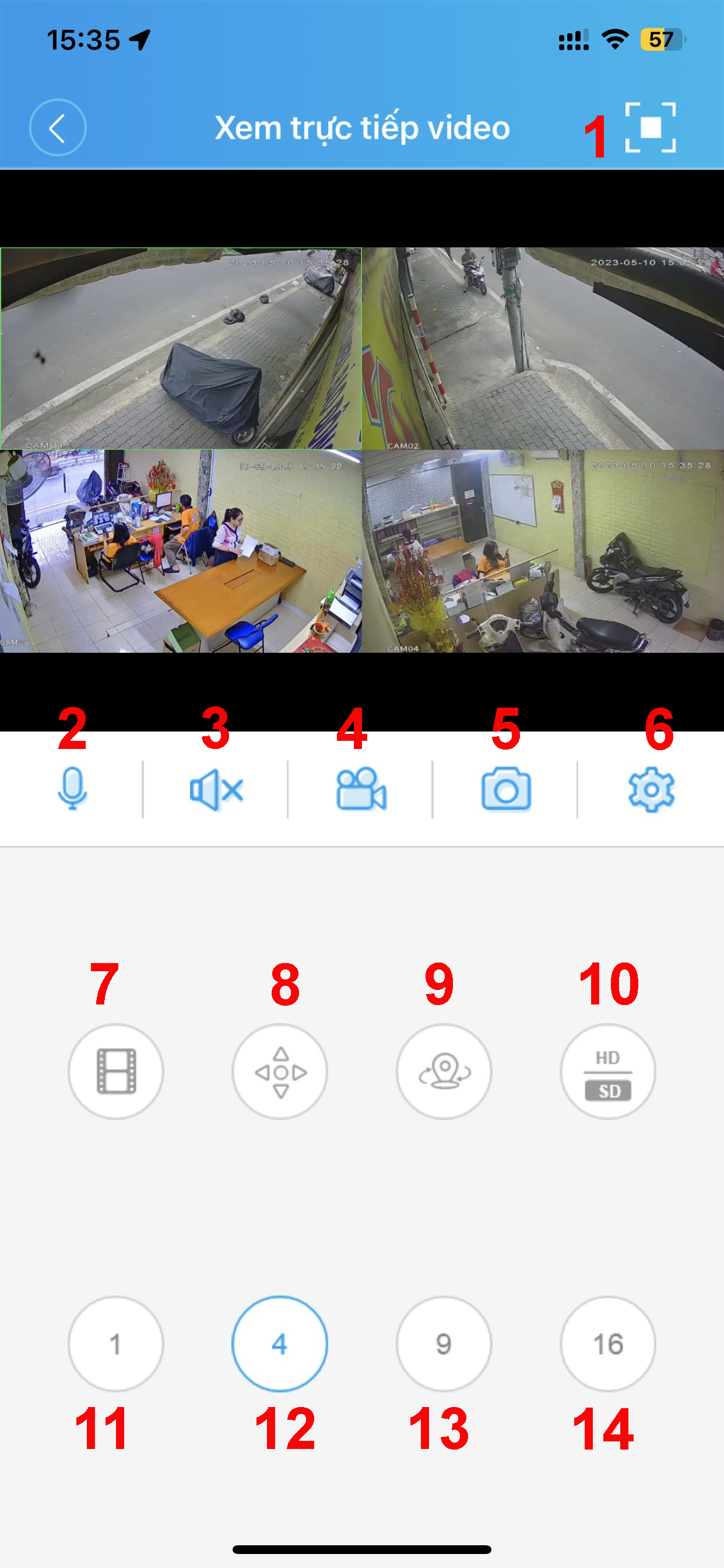724x1568 pixels.
Task: Capture a snapshot with the camera icon
Action: 505,789
